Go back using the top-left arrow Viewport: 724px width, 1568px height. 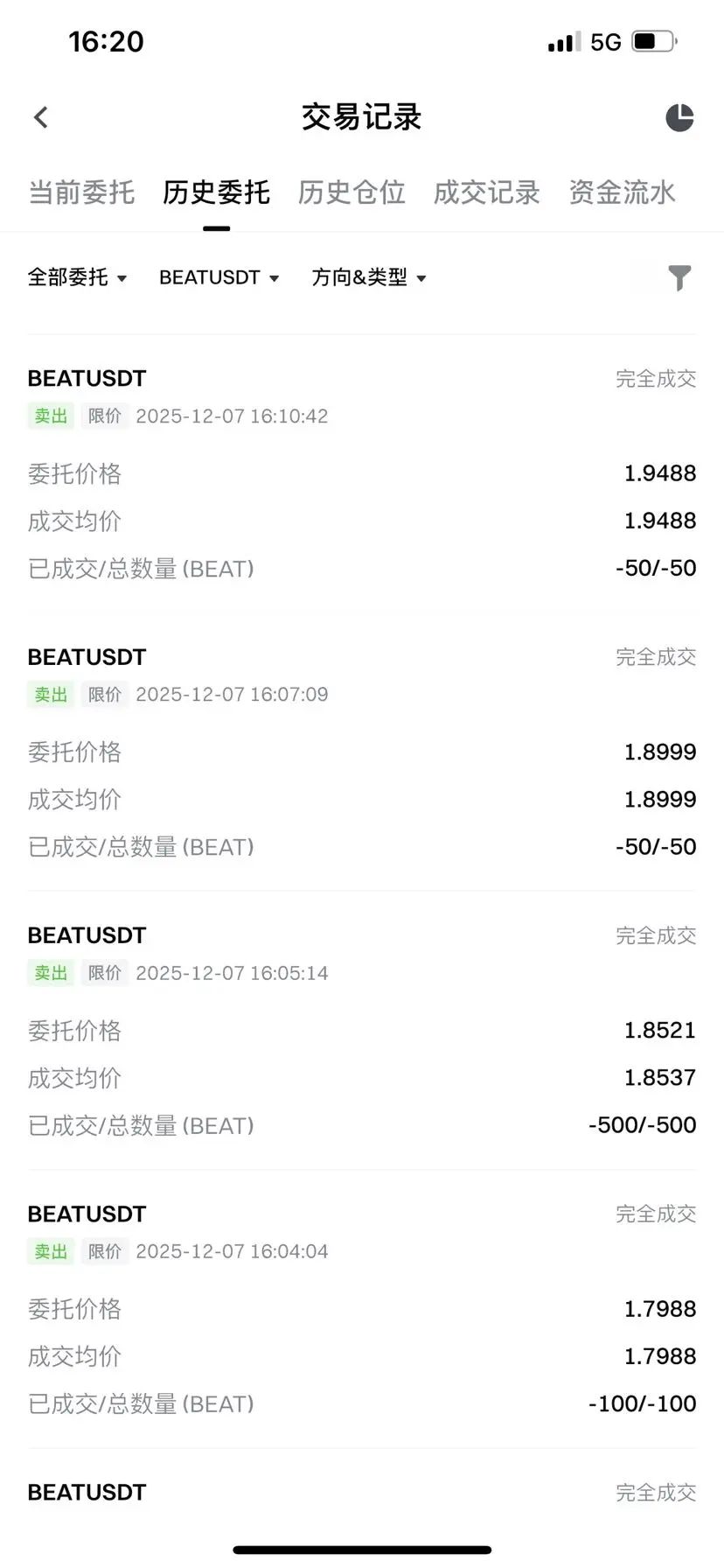[40, 117]
